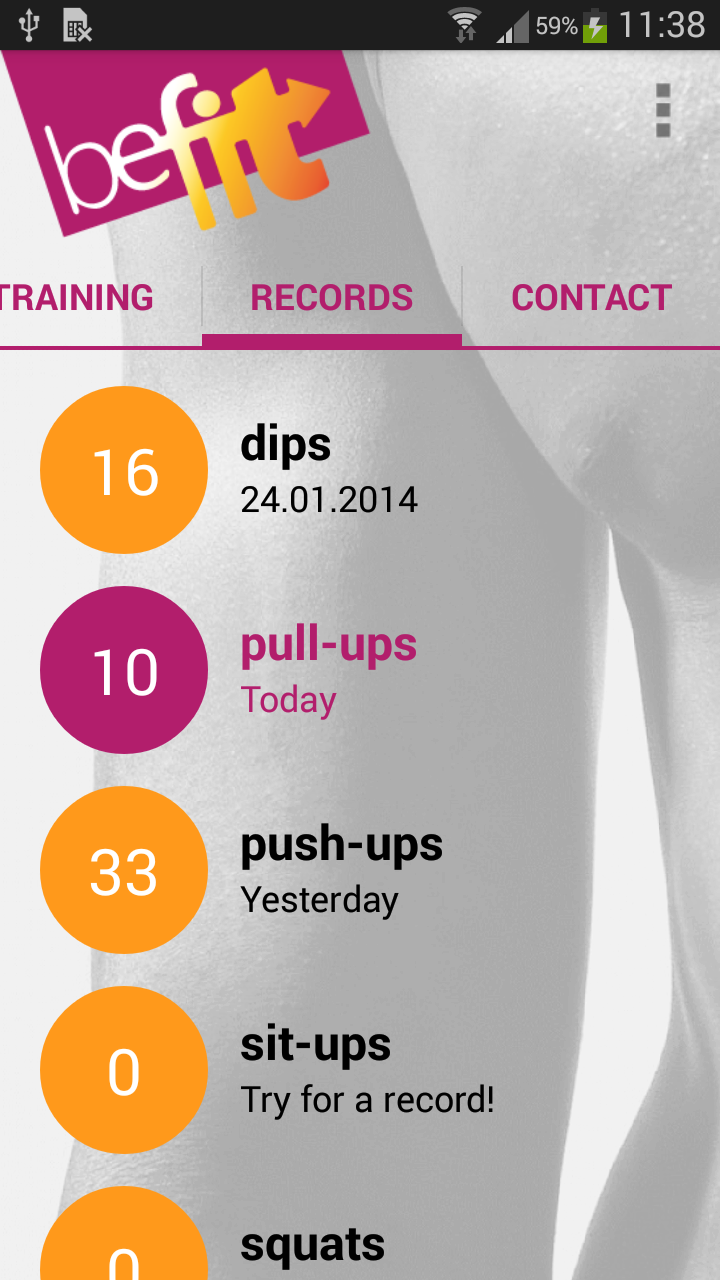Viewport: 720px width, 1280px height.
Task: Tap the pink circle showing 10 pull-ups
Action: point(123,669)
